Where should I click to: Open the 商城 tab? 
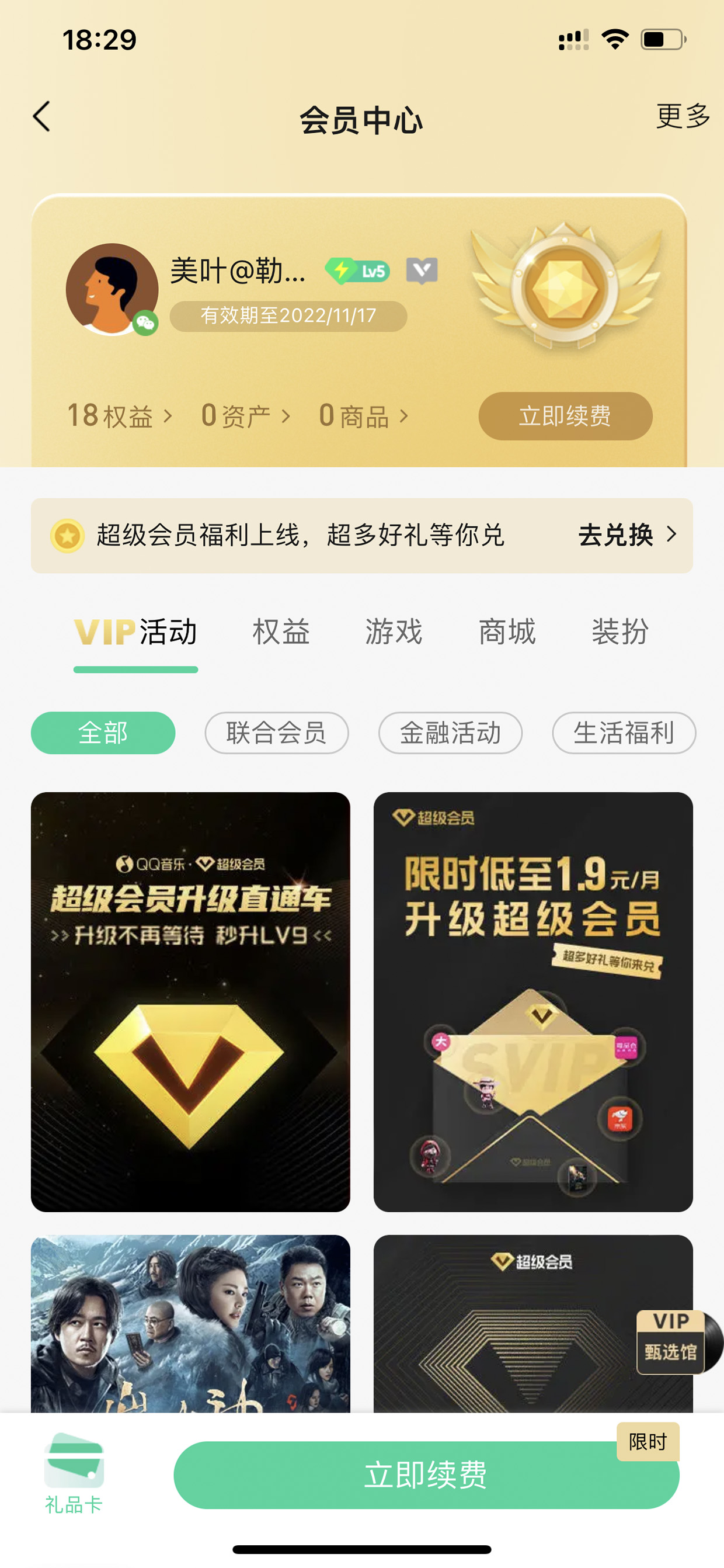[x=507, y=632]
